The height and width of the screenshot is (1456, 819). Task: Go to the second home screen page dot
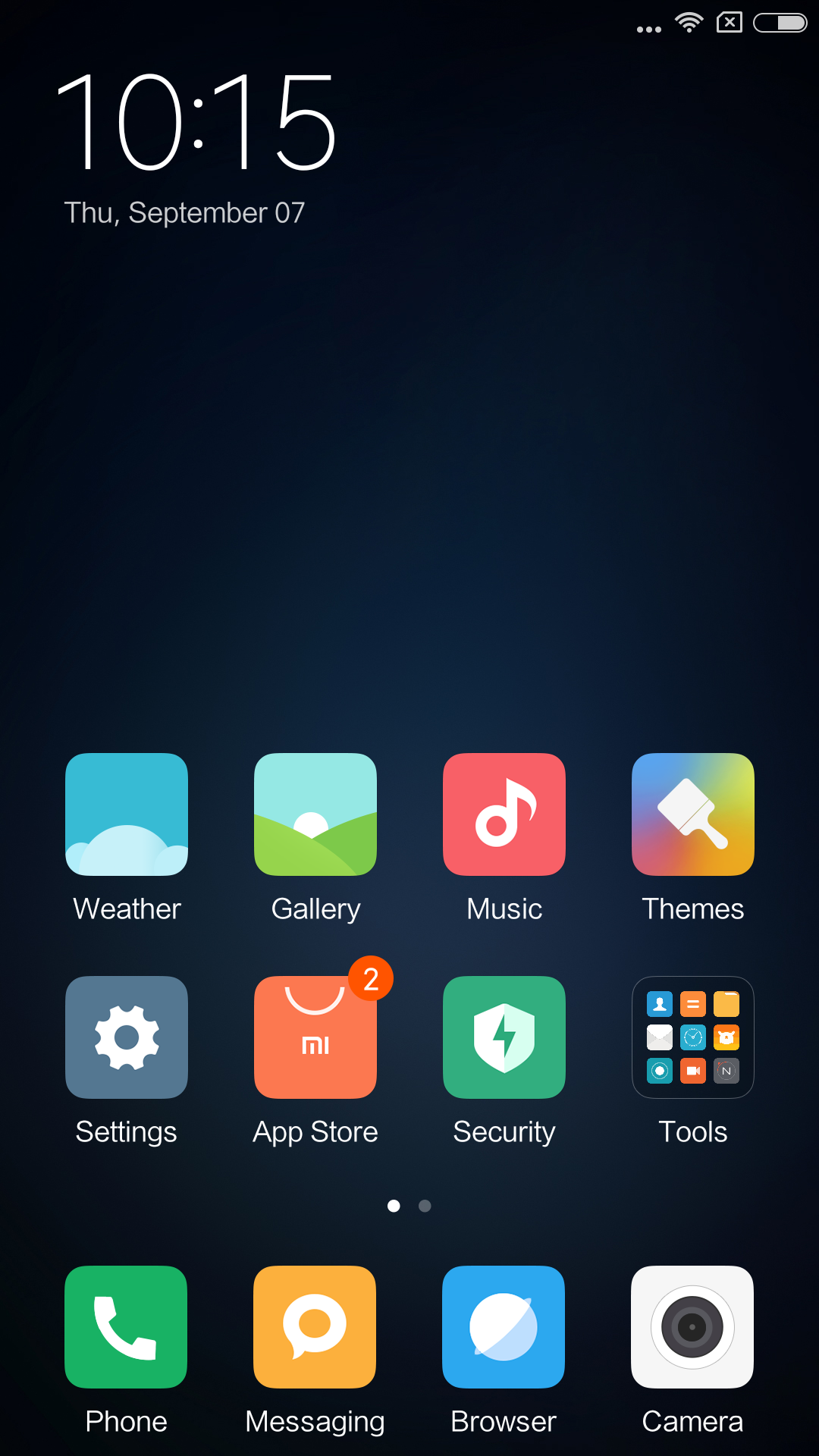(425, 1206)
